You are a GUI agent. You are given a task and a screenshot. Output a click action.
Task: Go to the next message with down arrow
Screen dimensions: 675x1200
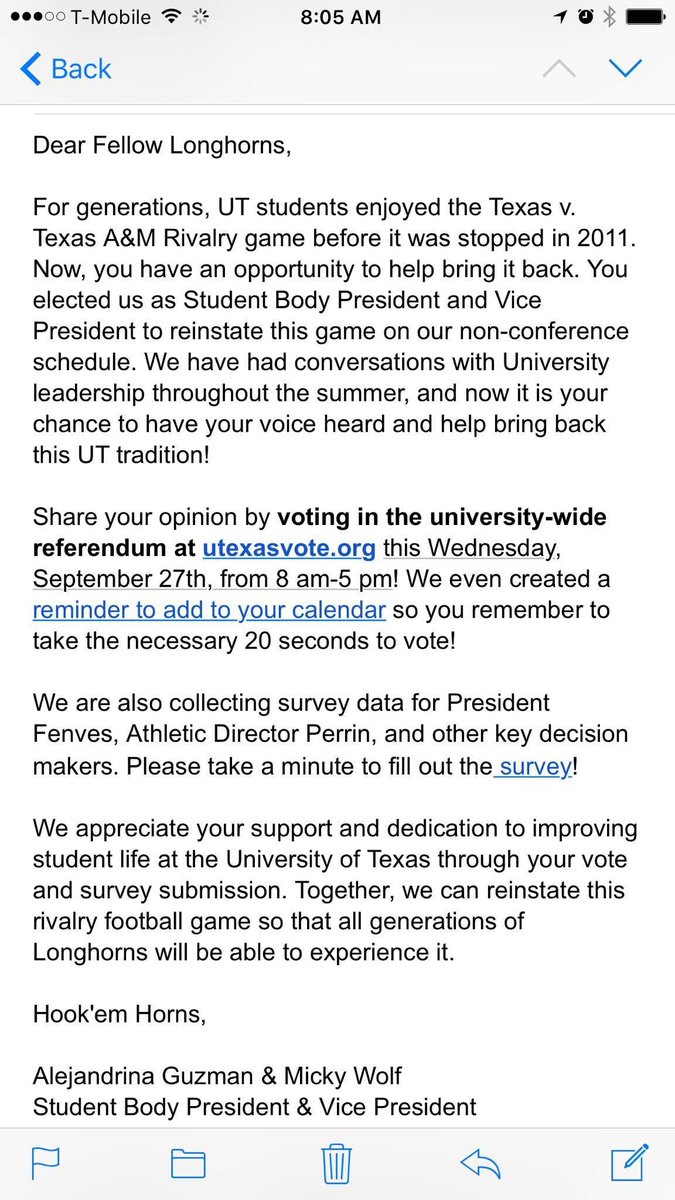(625, 69)
